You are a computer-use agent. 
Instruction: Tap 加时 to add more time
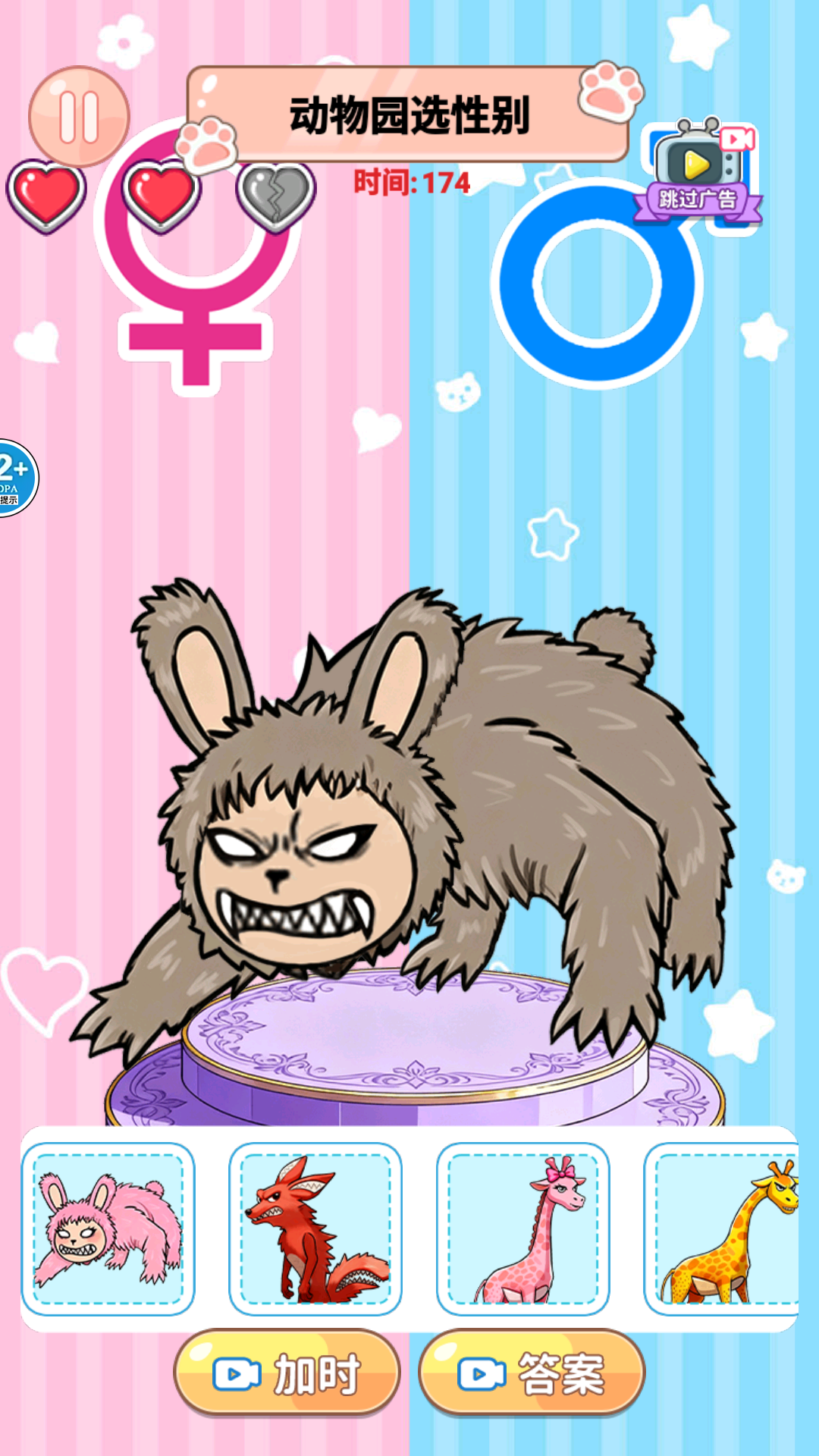click(x=287, y=1373)
